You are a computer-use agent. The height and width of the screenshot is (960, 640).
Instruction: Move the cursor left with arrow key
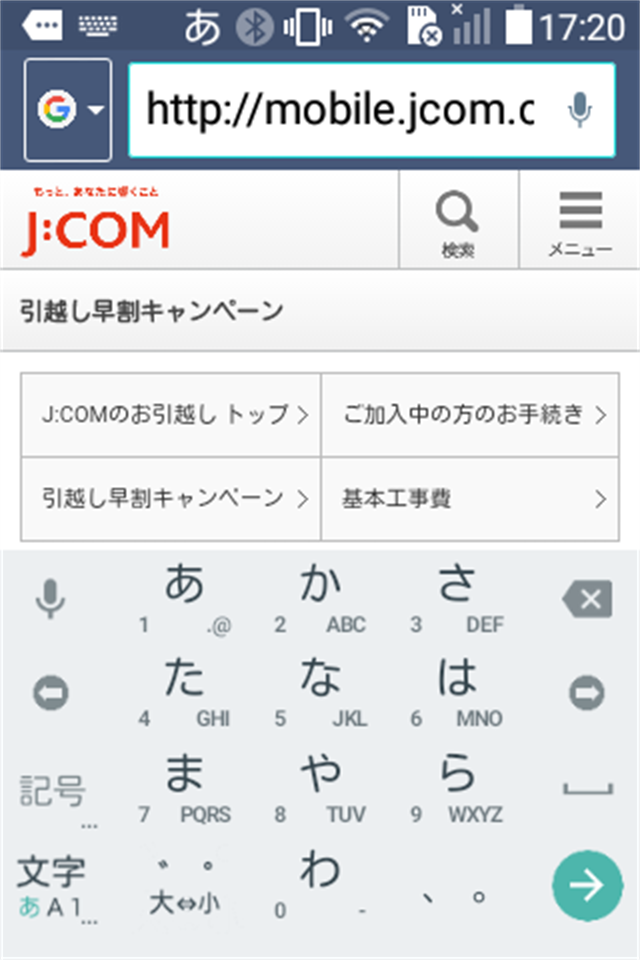pyautogui.click(x=50, y=694)
